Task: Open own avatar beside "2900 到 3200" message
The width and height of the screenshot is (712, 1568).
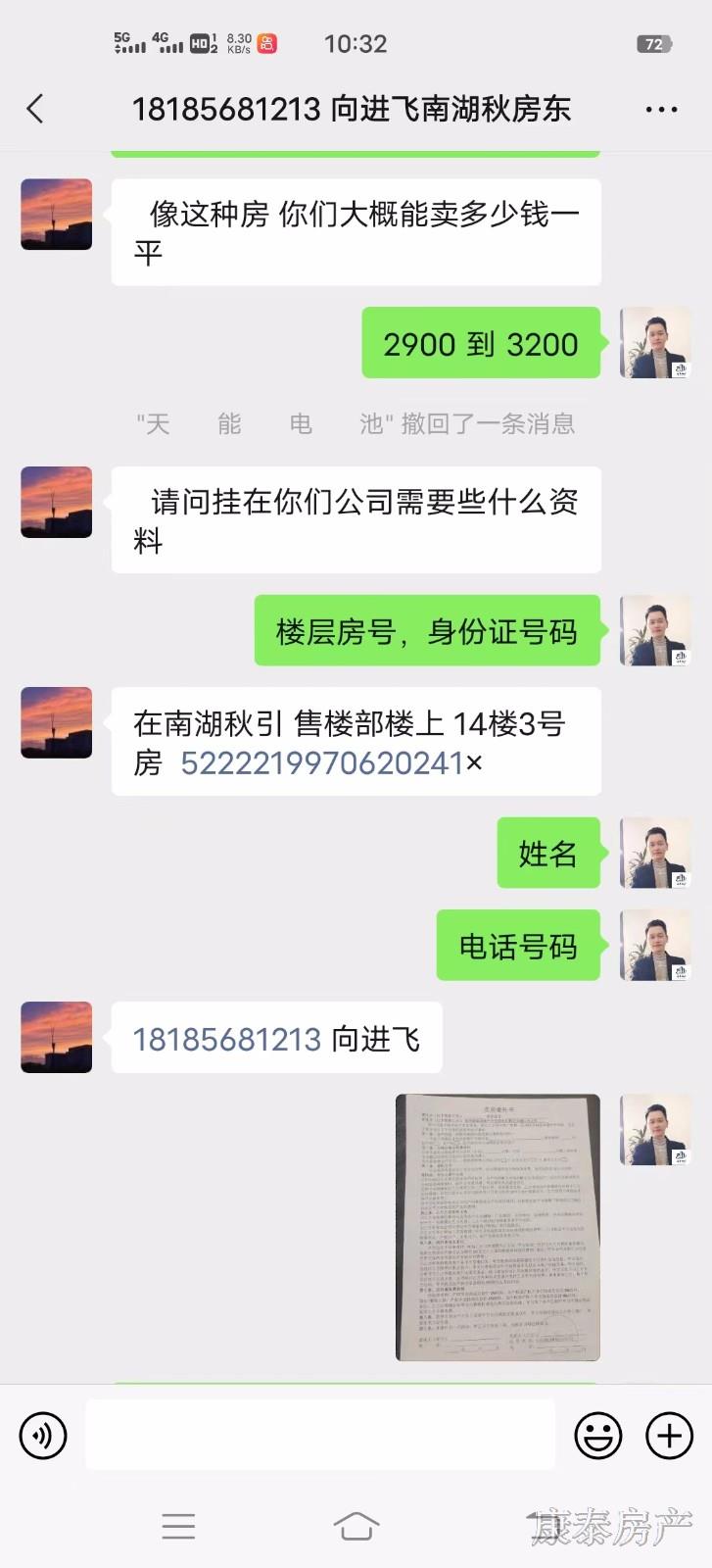Action: tap(655, 343)
